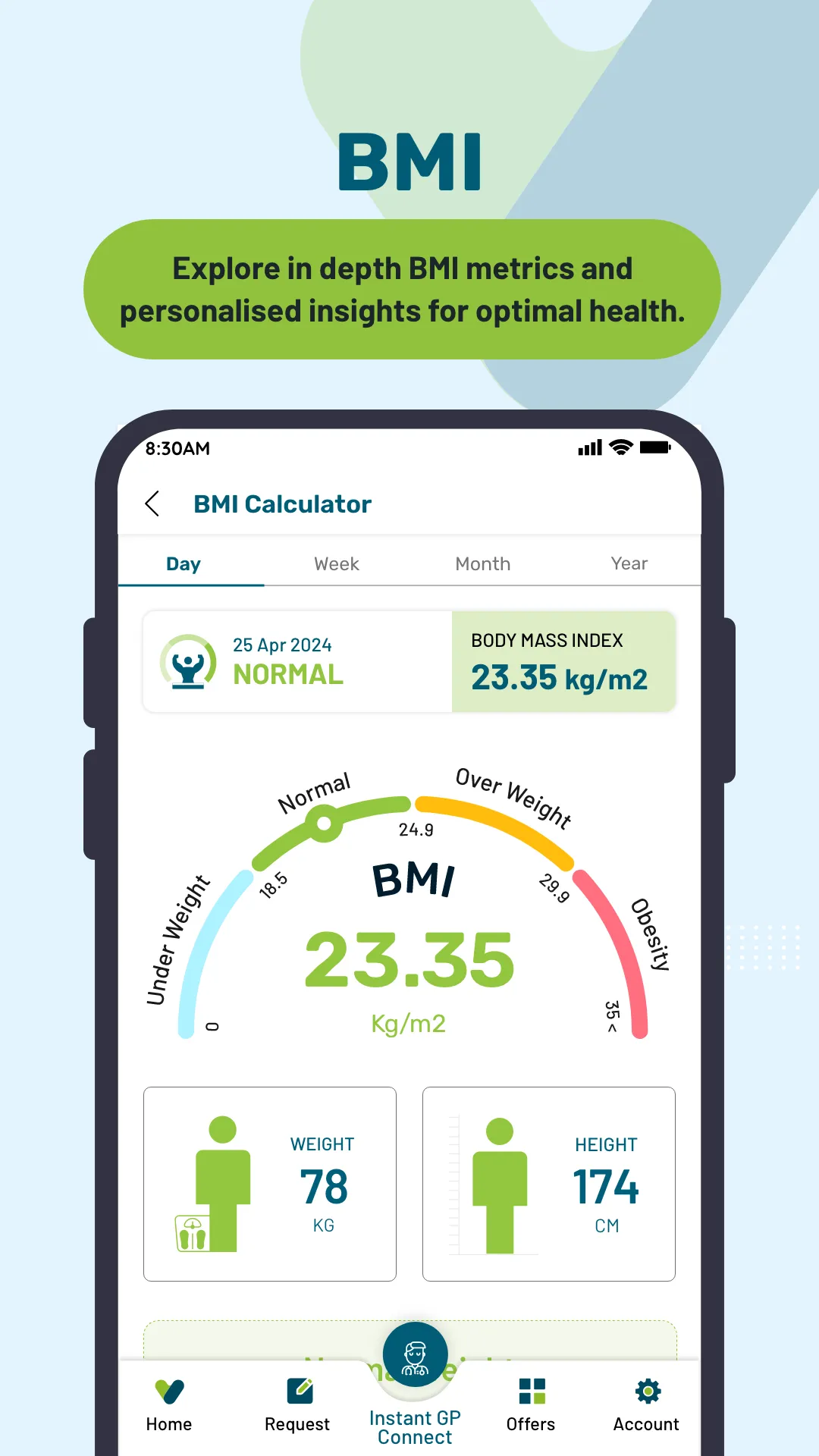
Task: Open Account via the gear icon
Action: (646, 1391)
